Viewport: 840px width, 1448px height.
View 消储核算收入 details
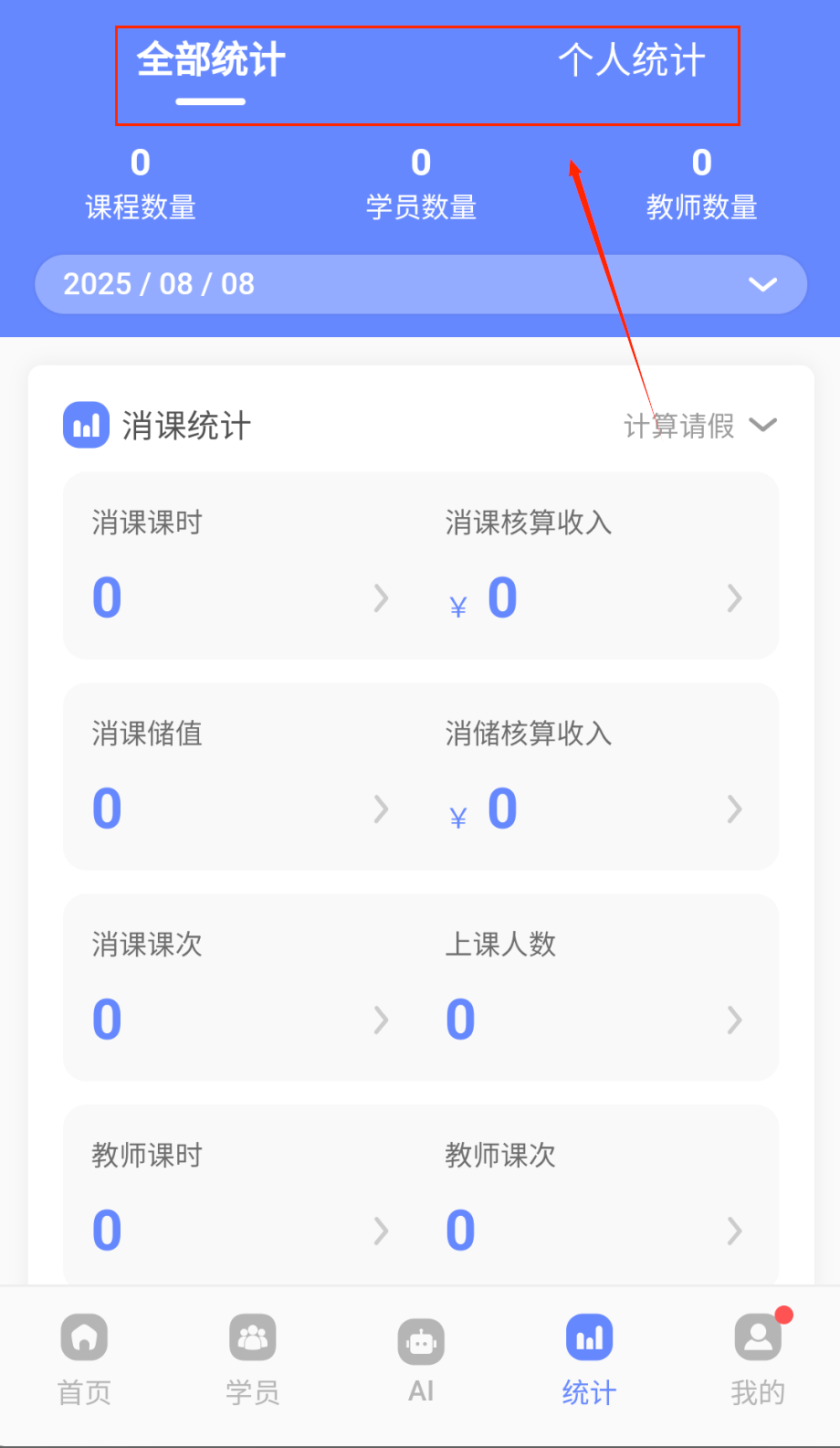(x=595, y=777)
